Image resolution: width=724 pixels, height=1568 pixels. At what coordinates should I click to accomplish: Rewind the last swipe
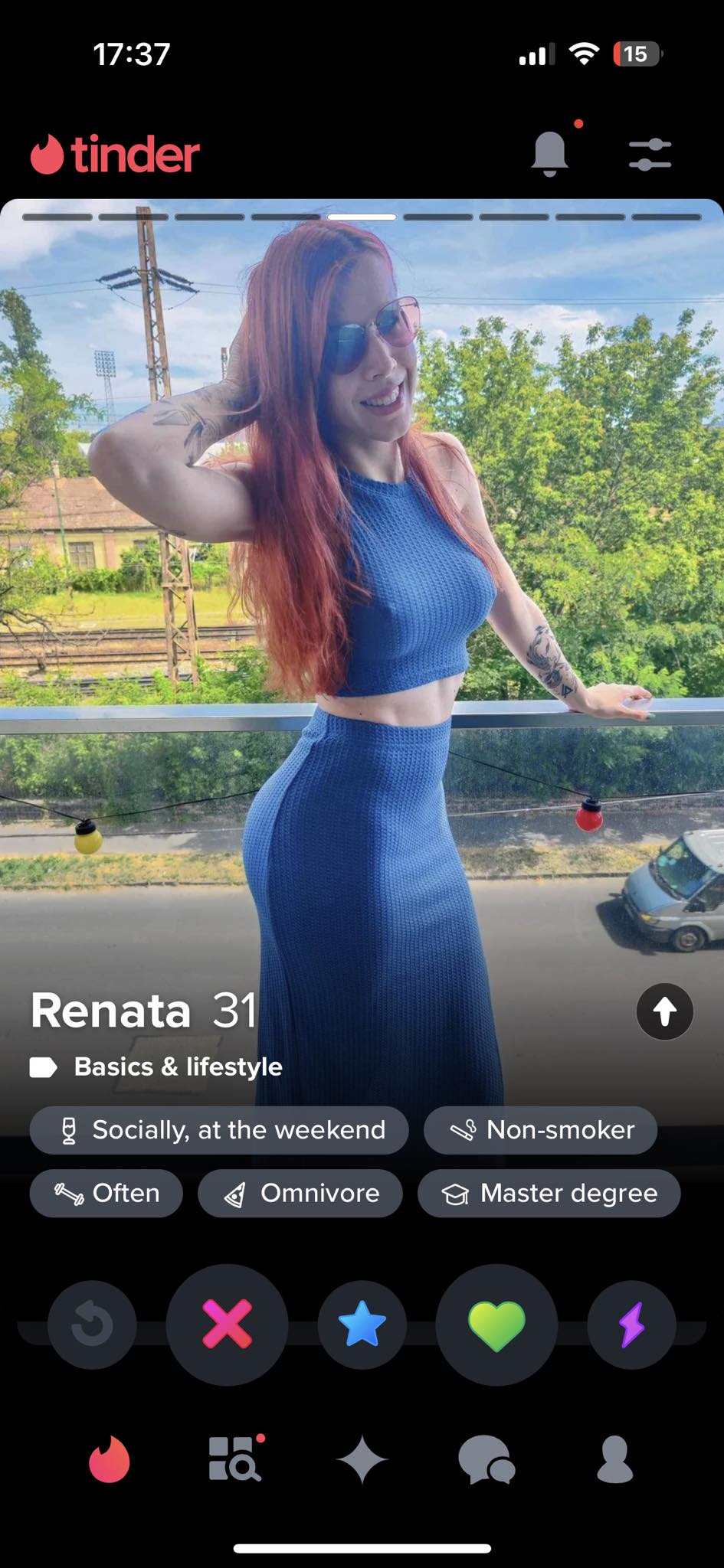92,1325
